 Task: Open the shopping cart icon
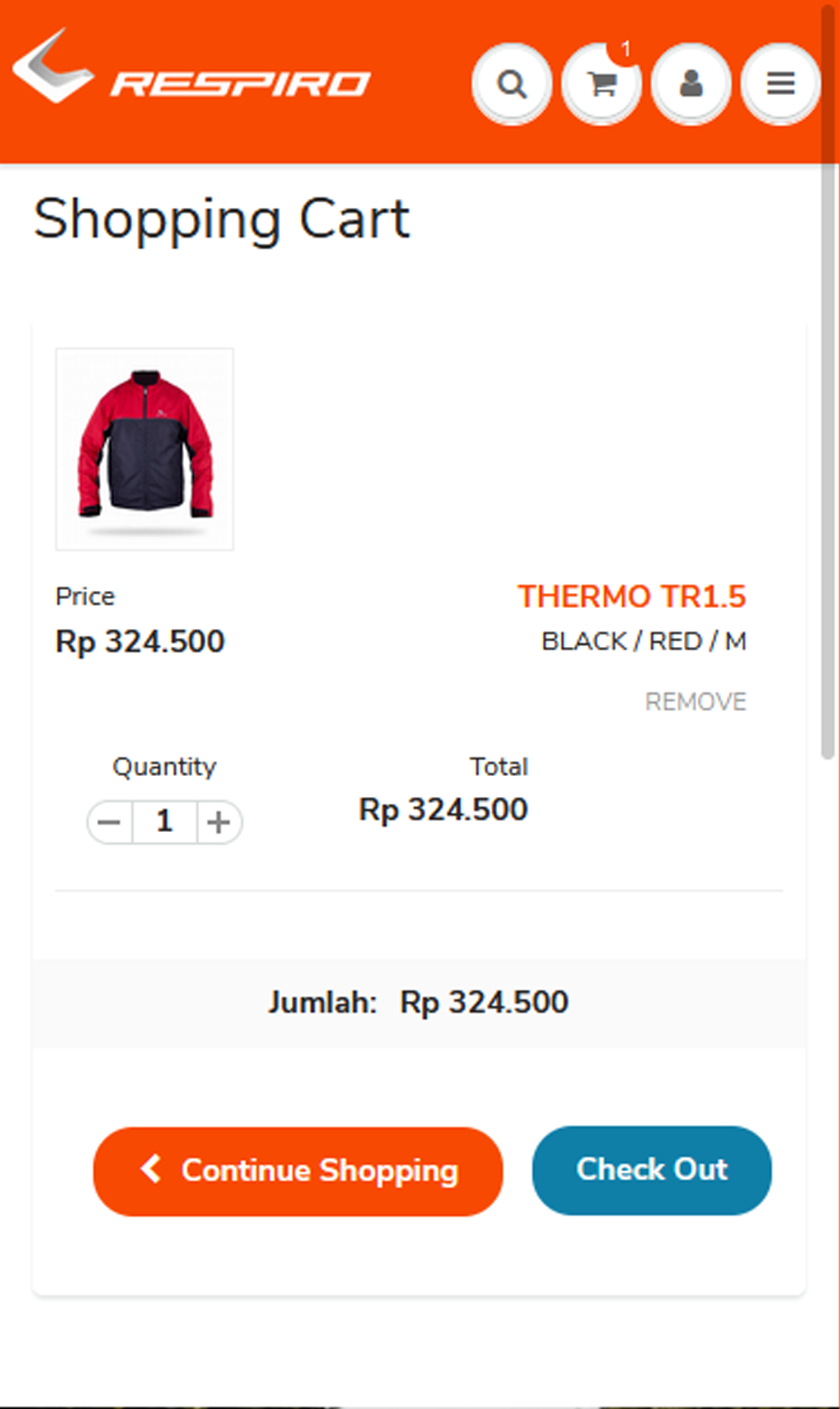[601, 83]
